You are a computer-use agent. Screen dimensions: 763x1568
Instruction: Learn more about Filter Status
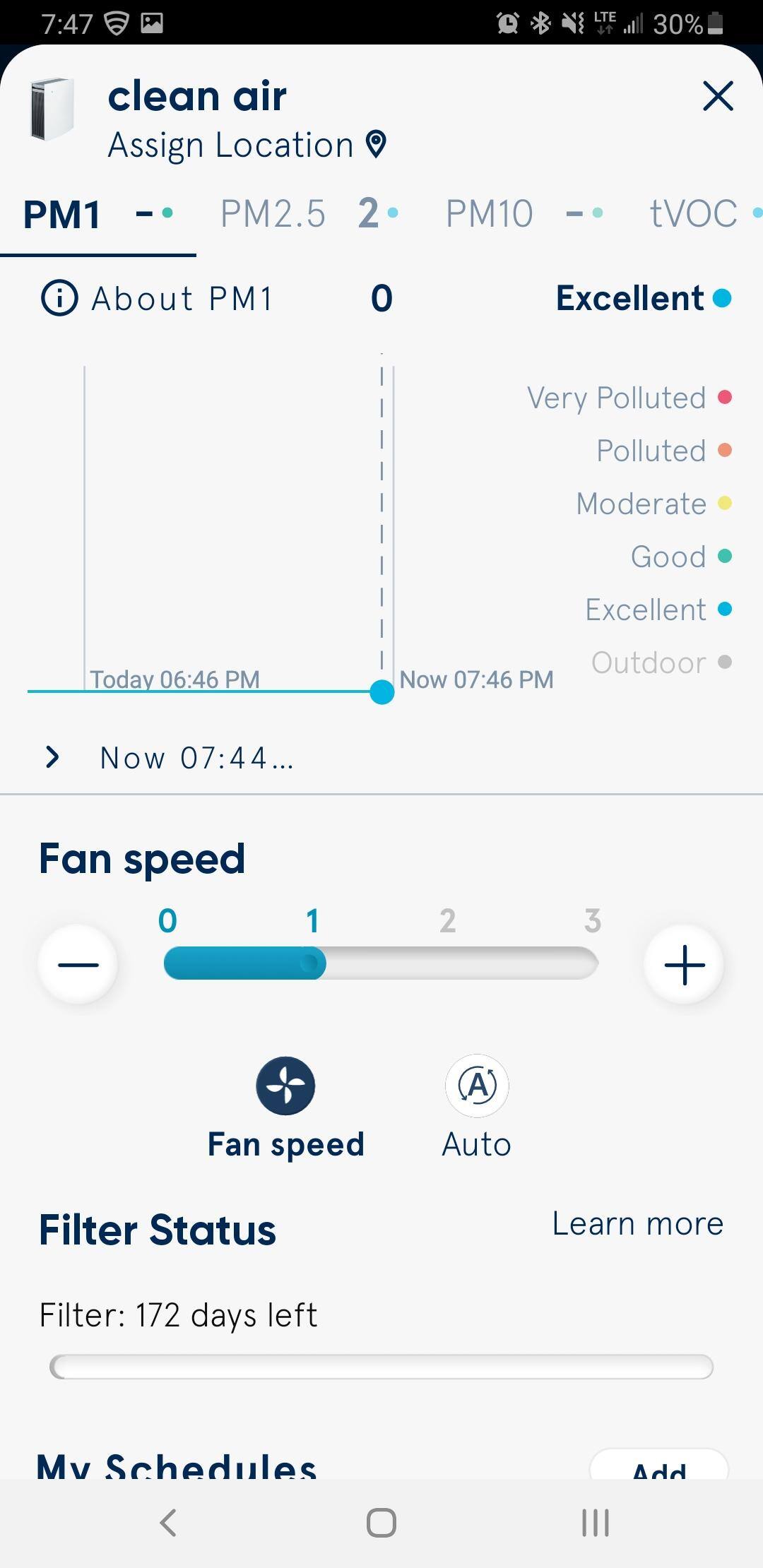[637, 1224]
